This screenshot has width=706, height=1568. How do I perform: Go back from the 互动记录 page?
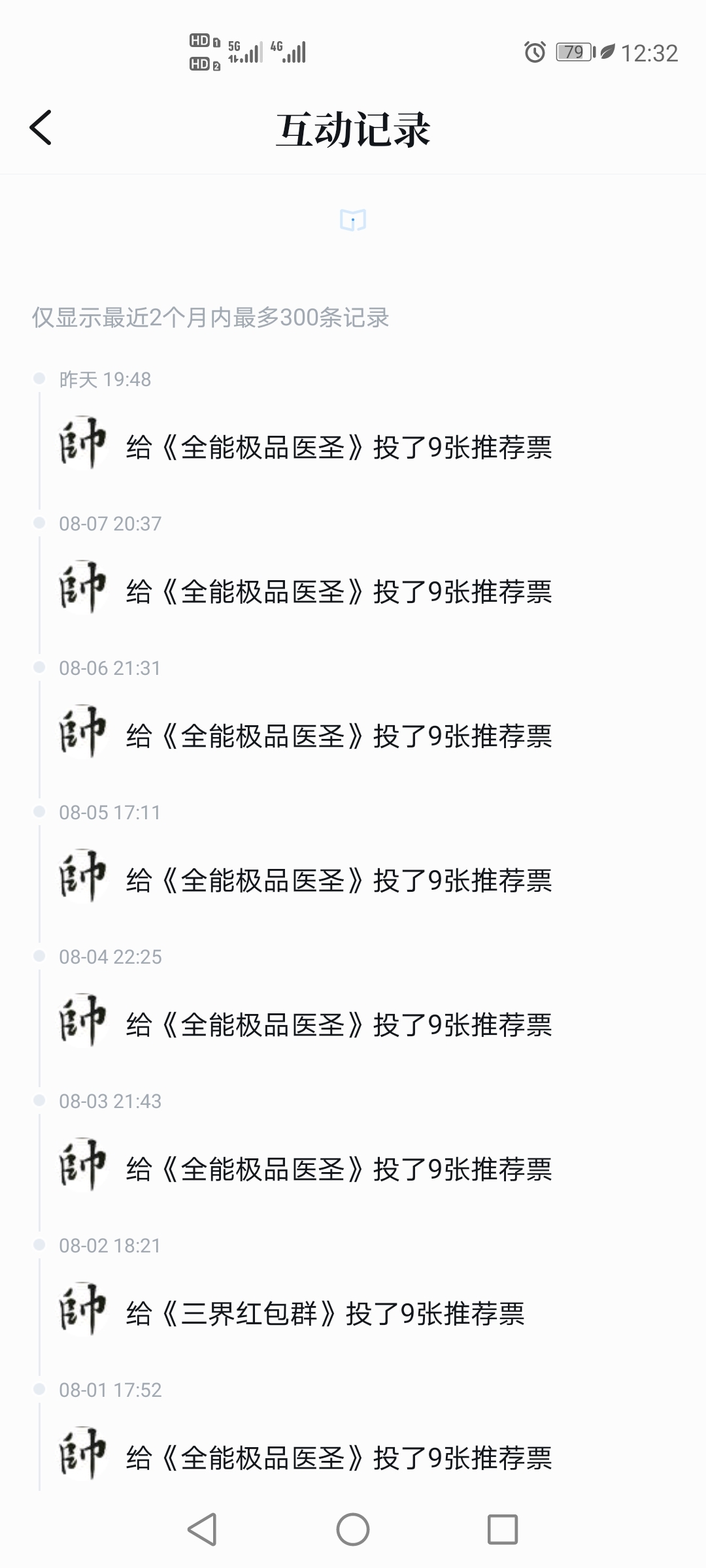coord(41,127)
